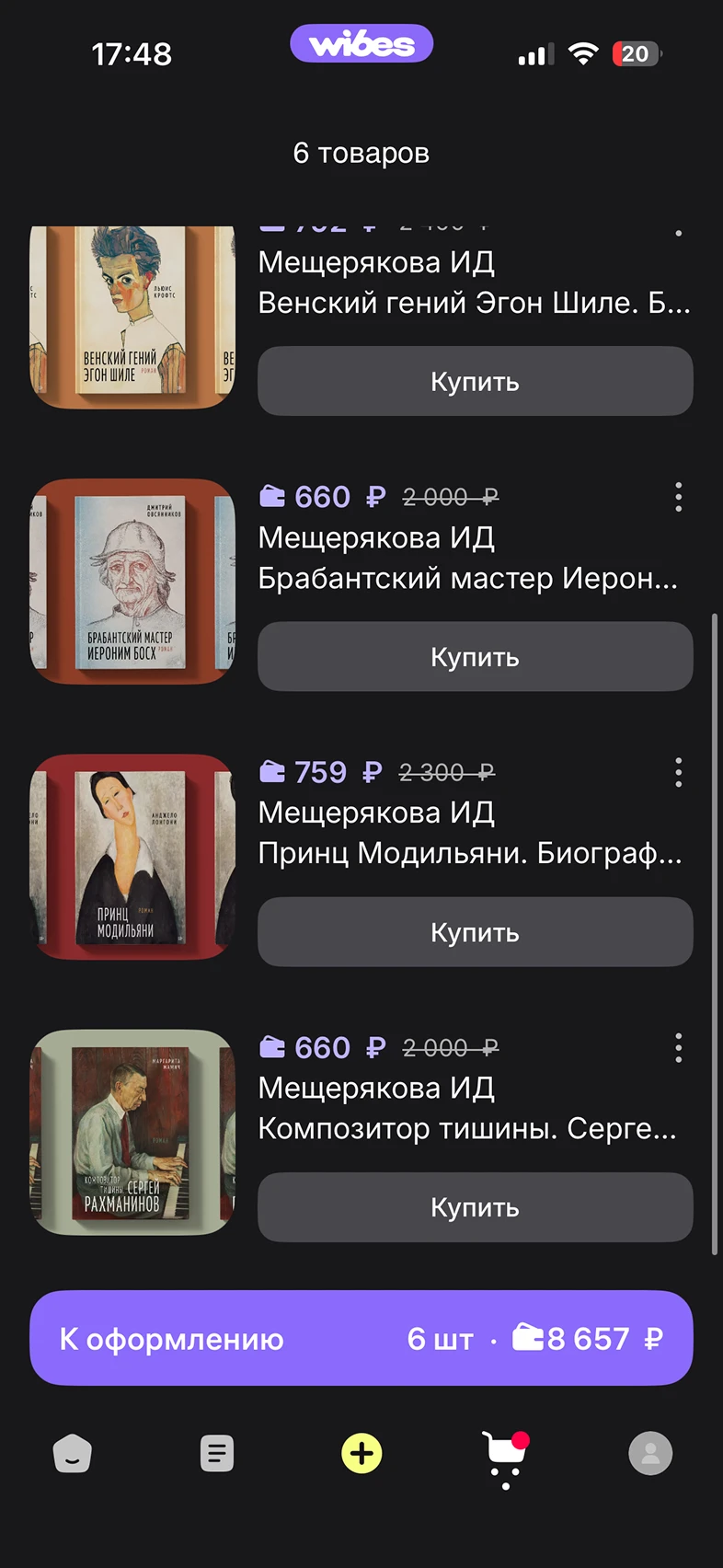The image size is (723, 1568).
Task: Open Венский гений Эгон Шиле book cover
Action: [132, 317]
